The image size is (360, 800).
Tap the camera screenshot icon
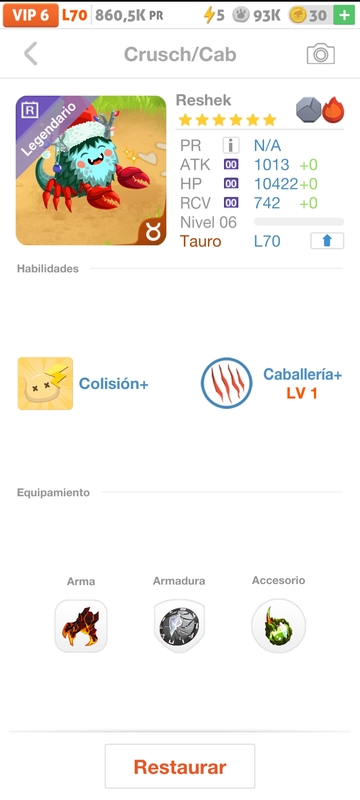pyautogui.click(x=321, y=54)
